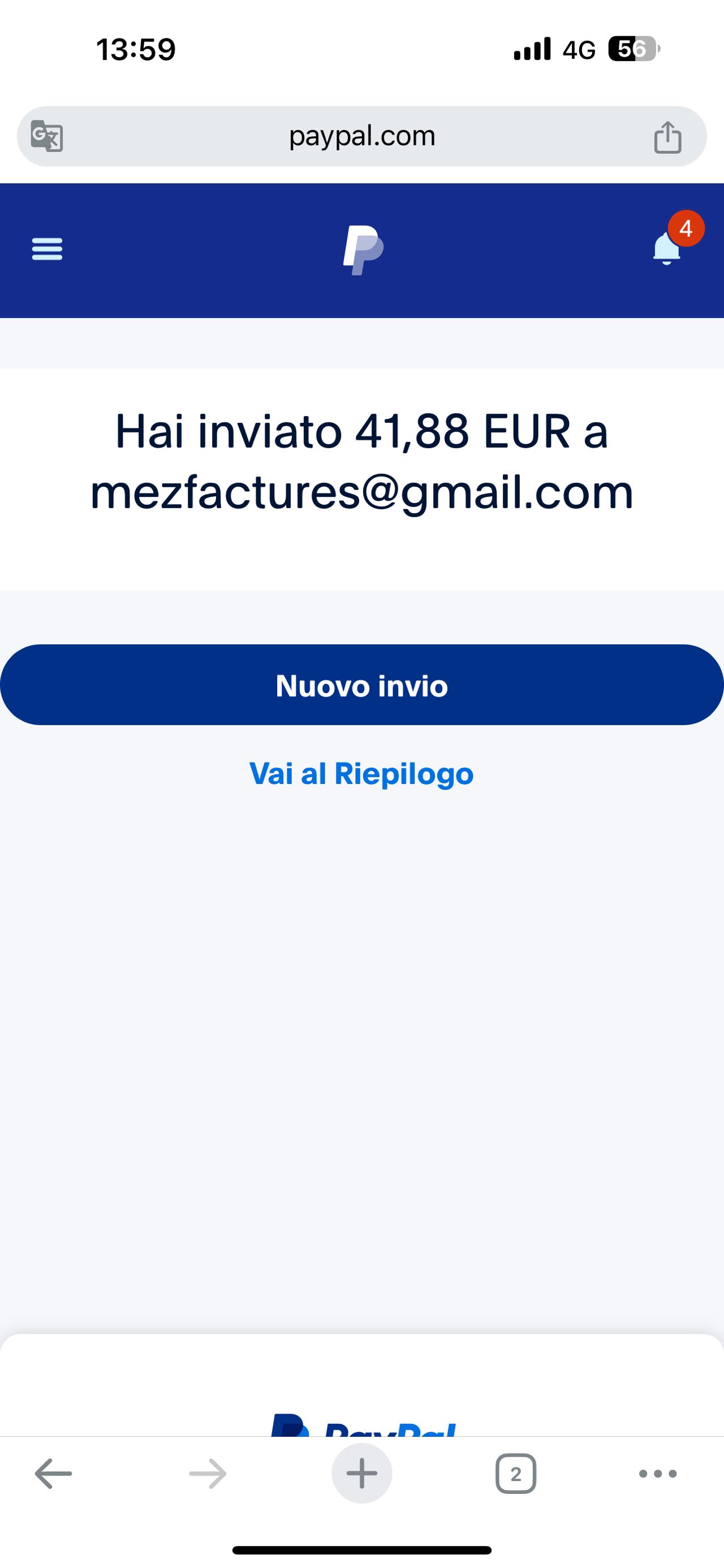Tap the Nuovo invio button
The height and width of the screenshot is (1568, 724).
pyautogui.click(x=361, y=685)
